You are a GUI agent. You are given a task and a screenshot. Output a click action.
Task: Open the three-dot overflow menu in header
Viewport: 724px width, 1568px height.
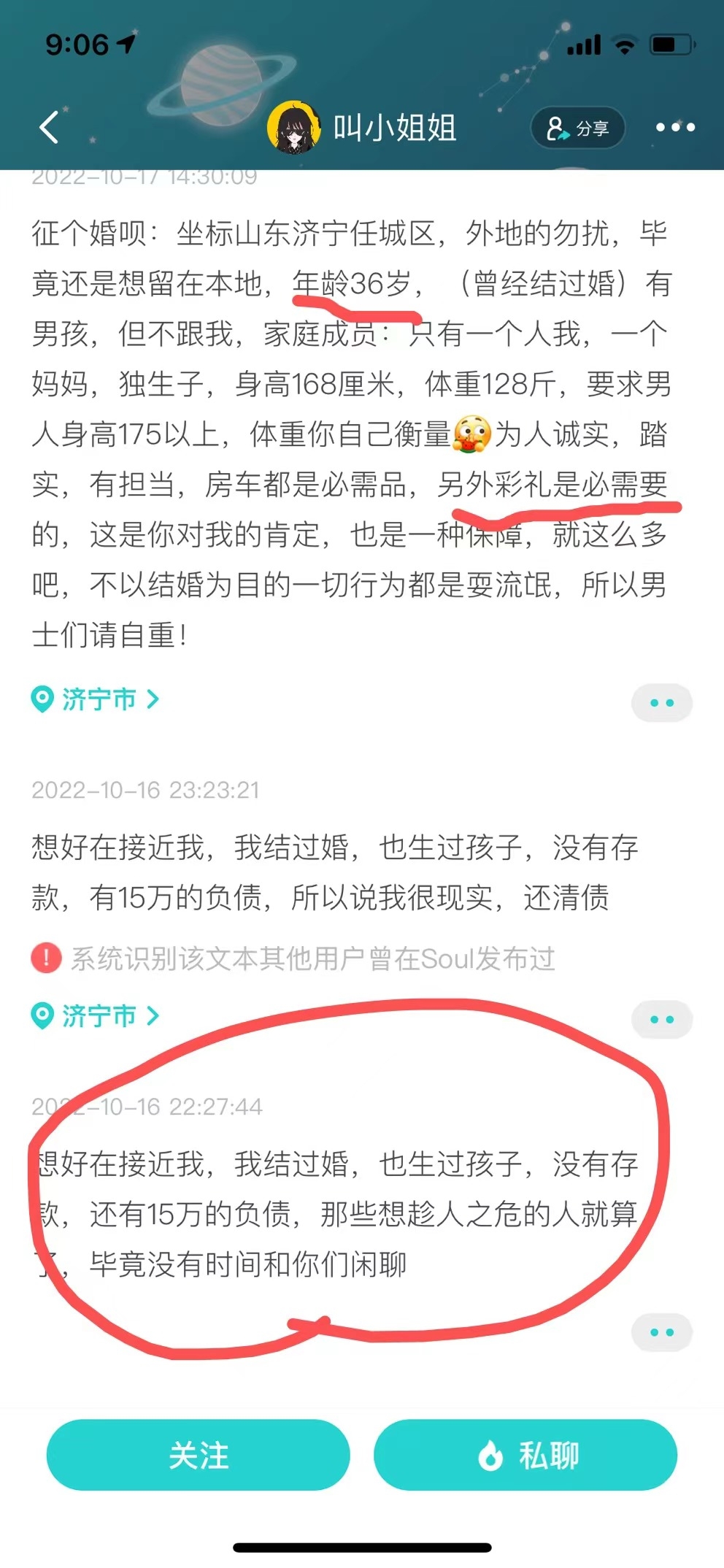pos(675,127)
